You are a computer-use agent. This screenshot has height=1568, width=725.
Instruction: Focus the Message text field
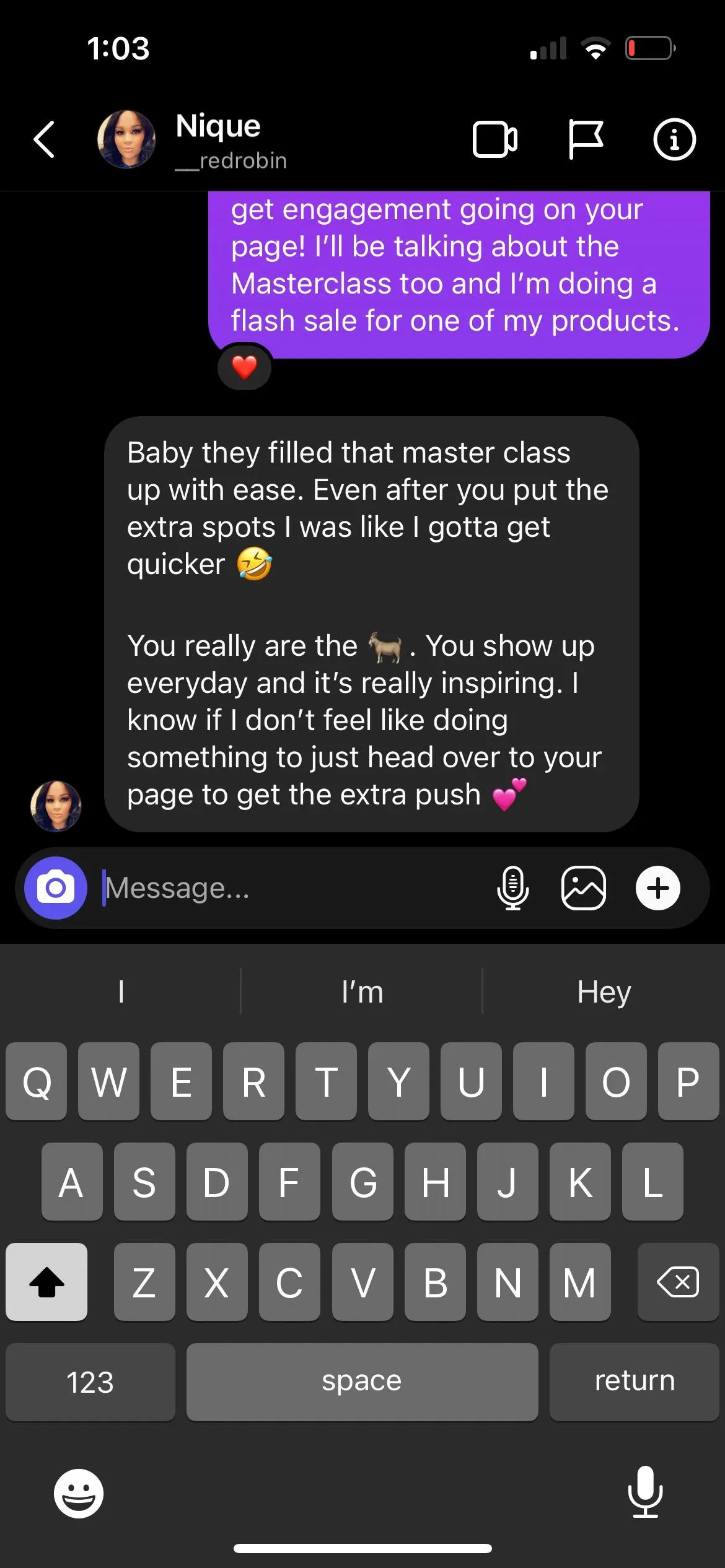point(291,888)
